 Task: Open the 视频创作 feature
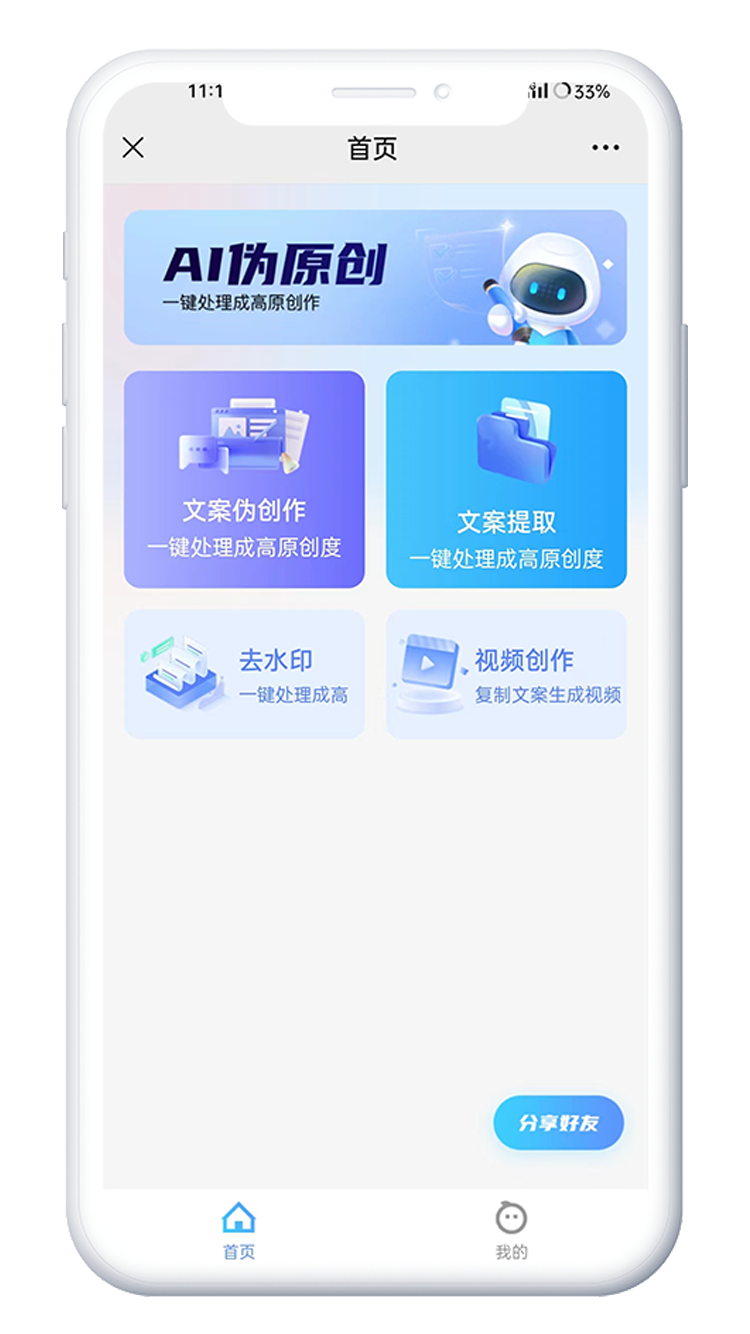(506, 675)
